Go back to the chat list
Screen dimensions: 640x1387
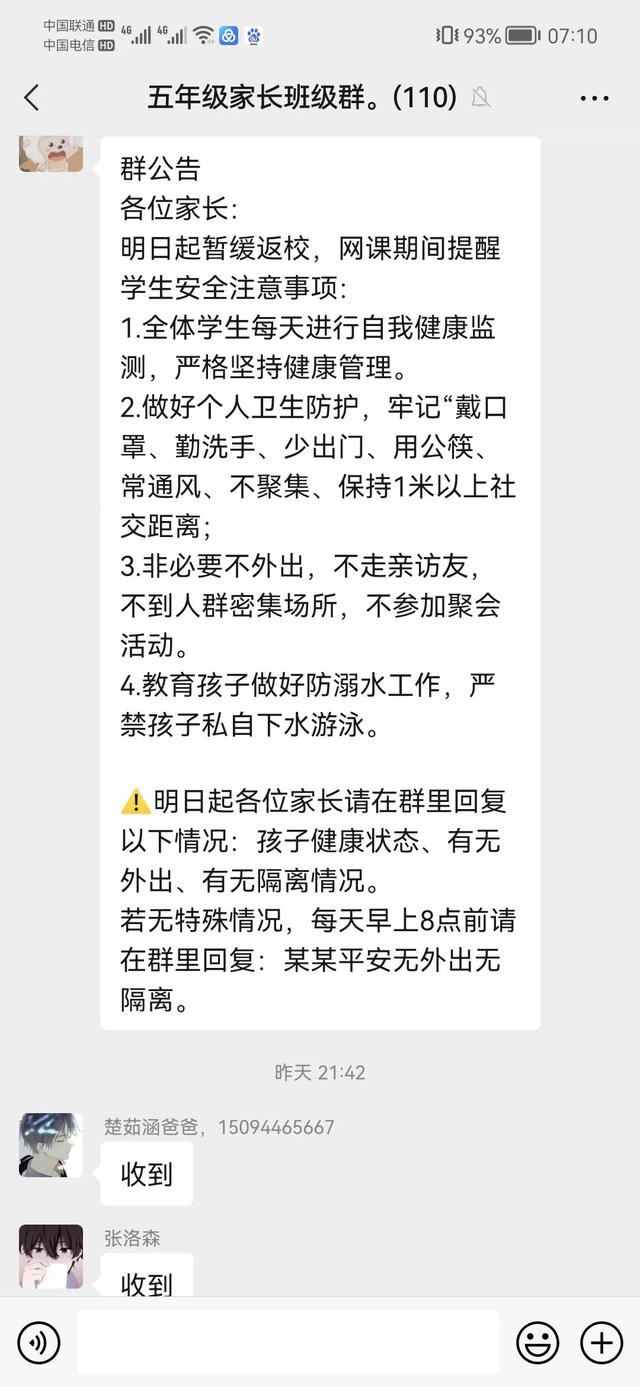[x=32, y=97]
